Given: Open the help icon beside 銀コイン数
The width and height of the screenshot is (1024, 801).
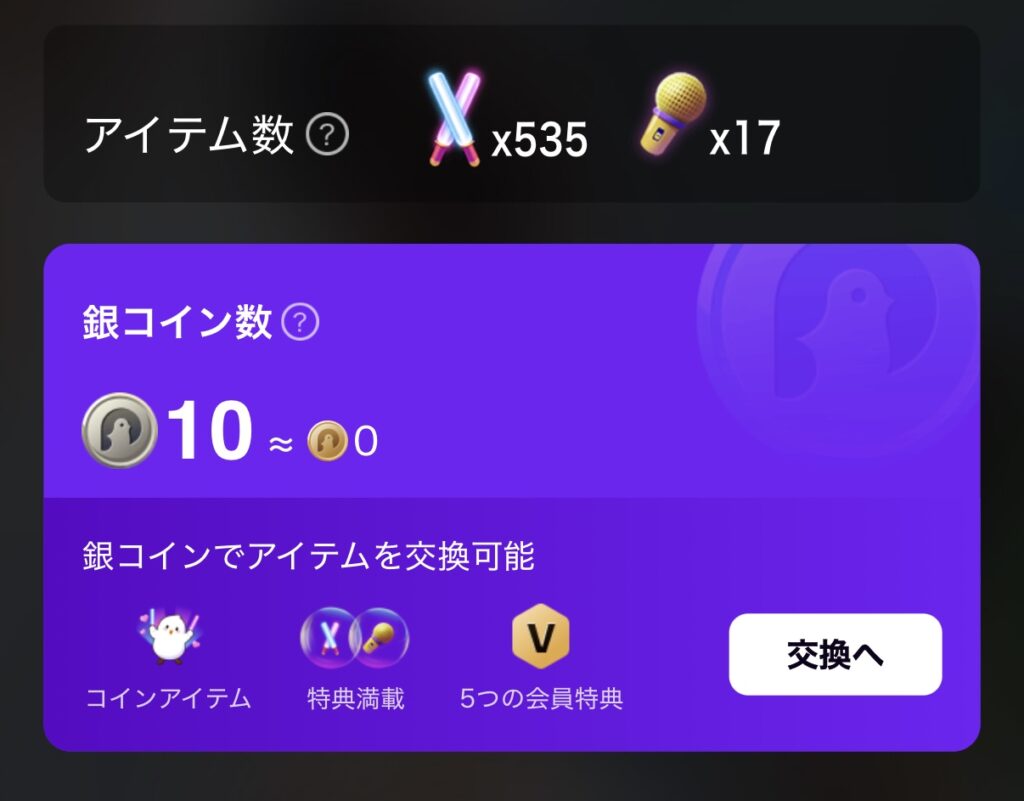Looking at the screenshot, I should coord(300,322).
